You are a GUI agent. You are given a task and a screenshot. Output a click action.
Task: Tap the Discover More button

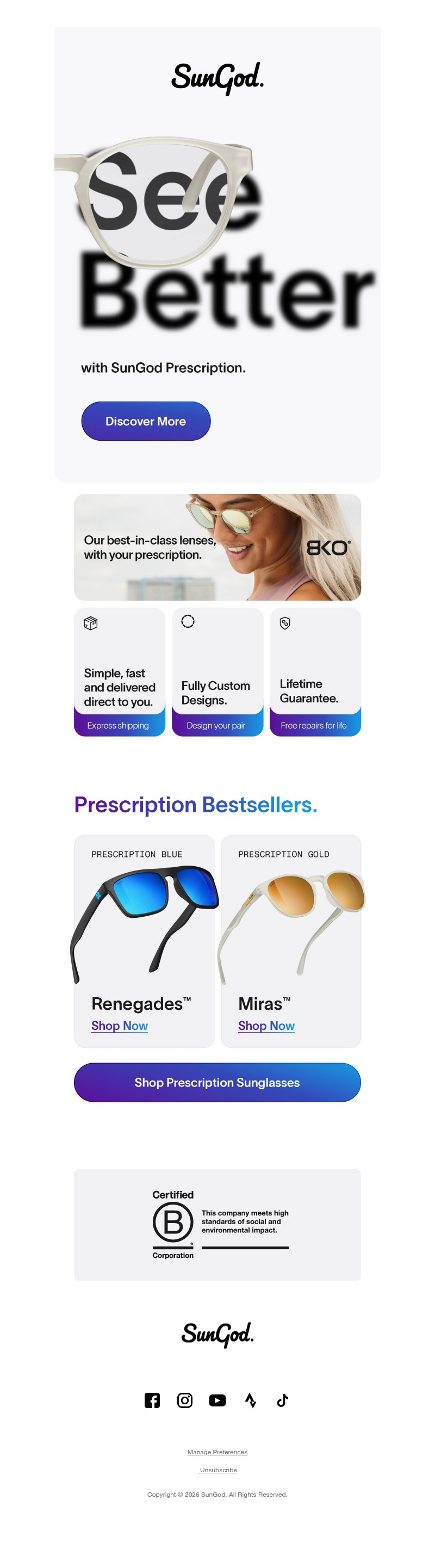point(145,421)
